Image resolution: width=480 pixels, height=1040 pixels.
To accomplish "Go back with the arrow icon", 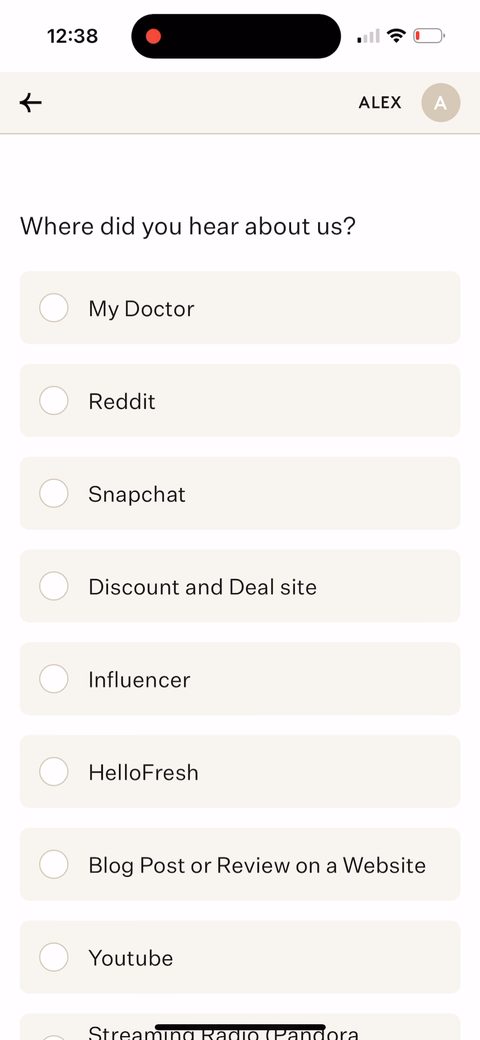I will (x=30, y=103).
